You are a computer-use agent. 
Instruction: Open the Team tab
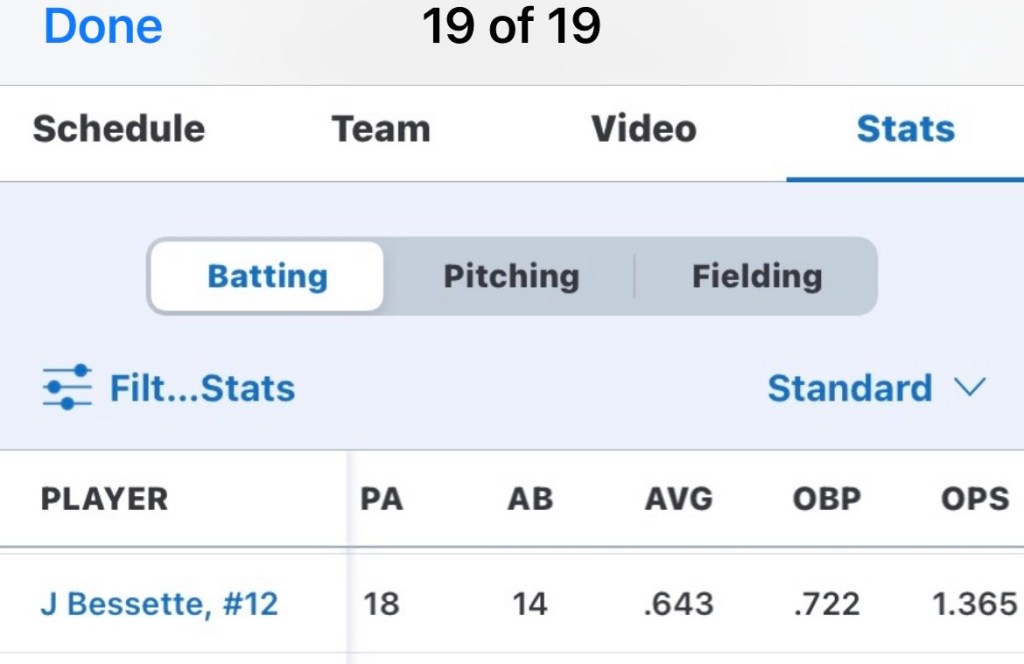pos(381,129)
